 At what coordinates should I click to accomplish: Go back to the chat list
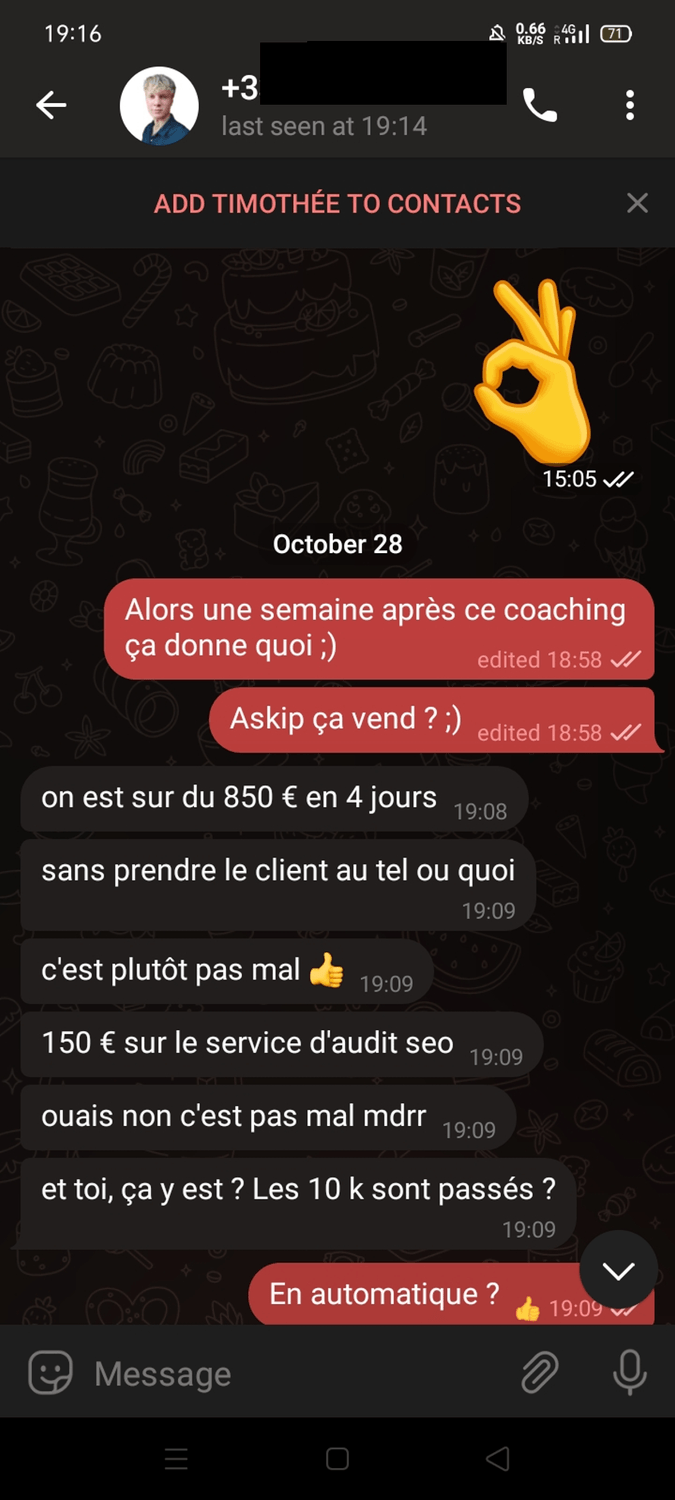point(51,105)
